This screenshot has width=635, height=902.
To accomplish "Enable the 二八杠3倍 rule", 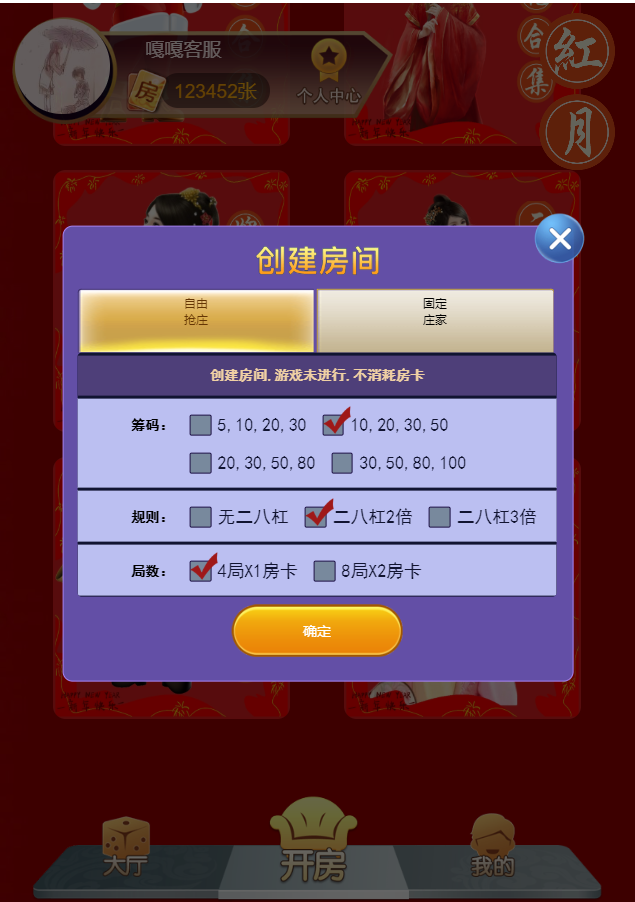I will [x=440, y=517].
